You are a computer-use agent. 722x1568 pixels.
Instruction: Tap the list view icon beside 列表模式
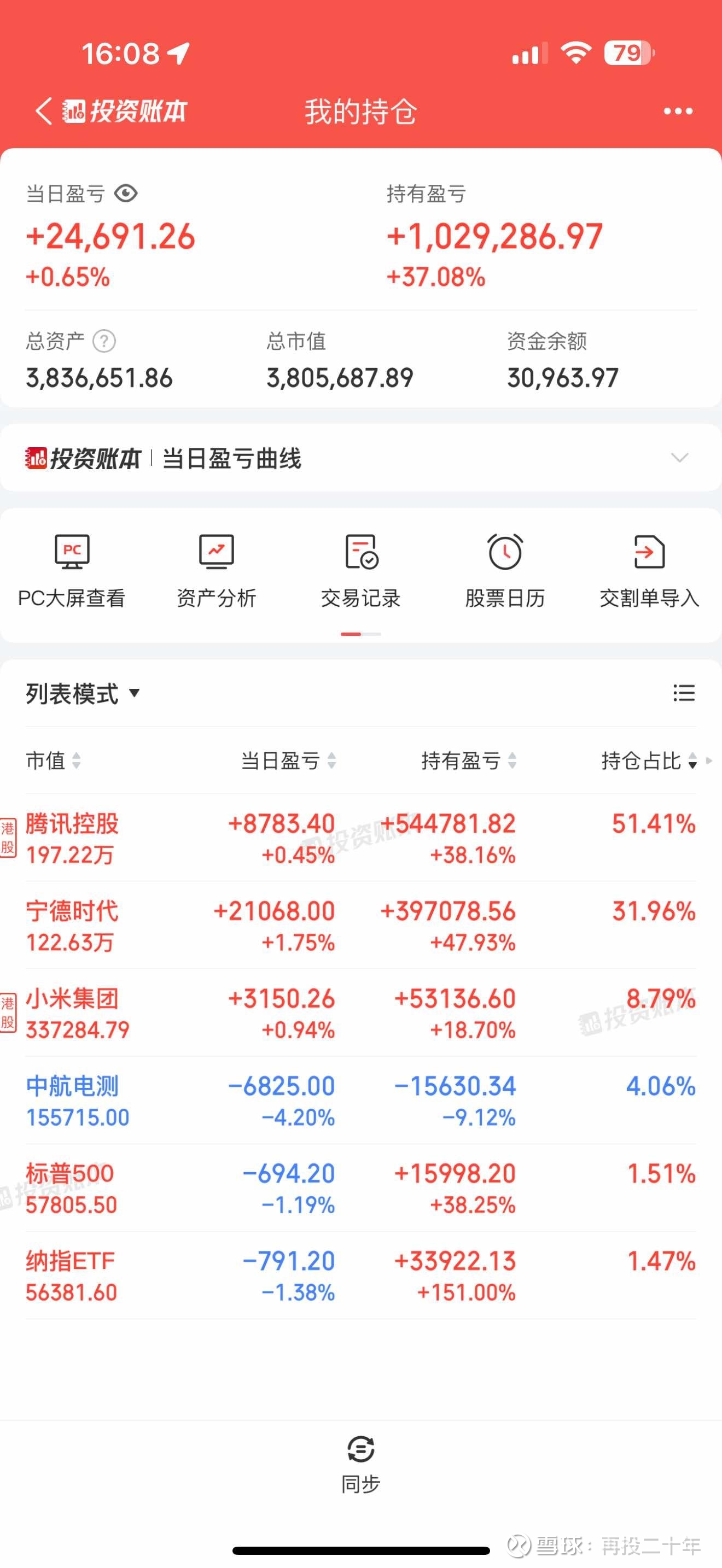click(x=684, y=693)
